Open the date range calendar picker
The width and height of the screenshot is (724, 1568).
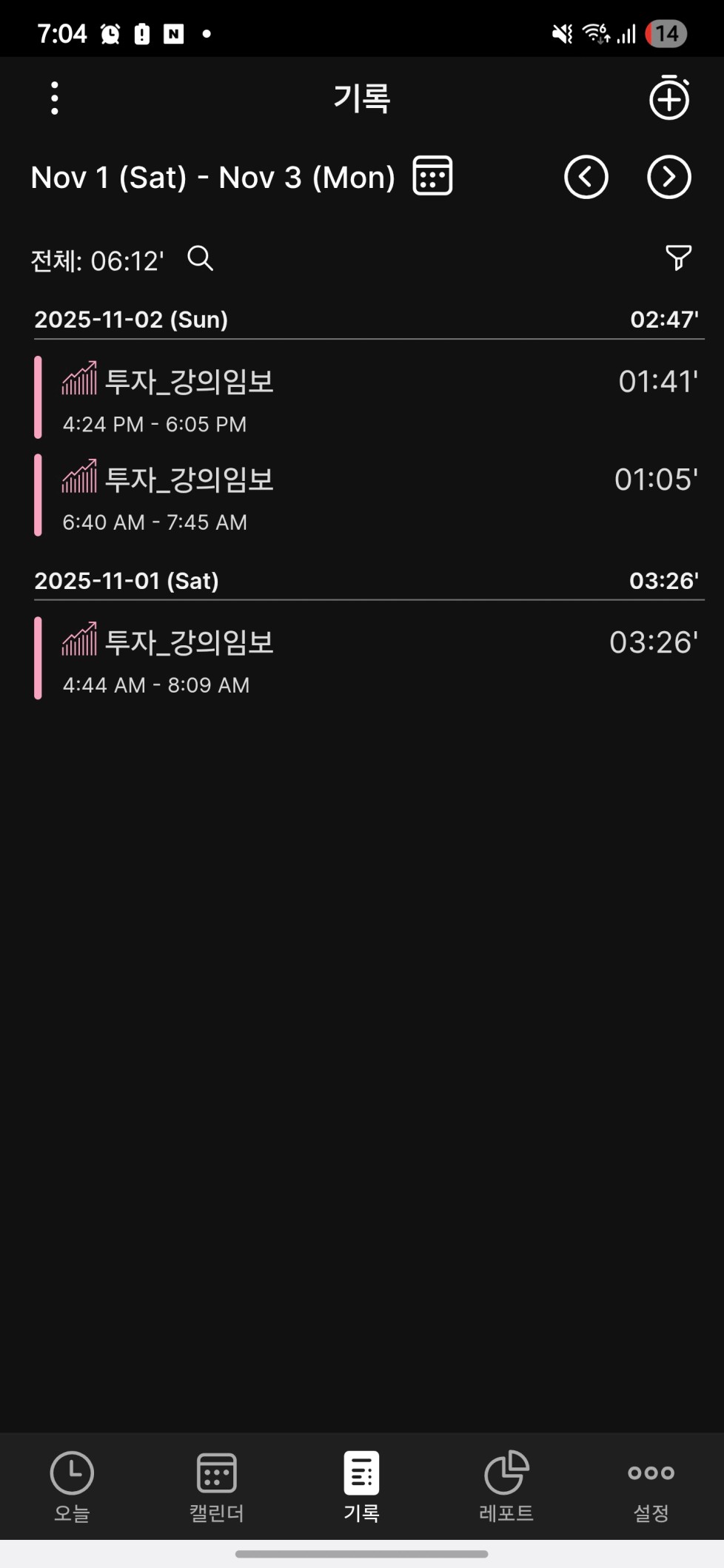coord(432,176)
